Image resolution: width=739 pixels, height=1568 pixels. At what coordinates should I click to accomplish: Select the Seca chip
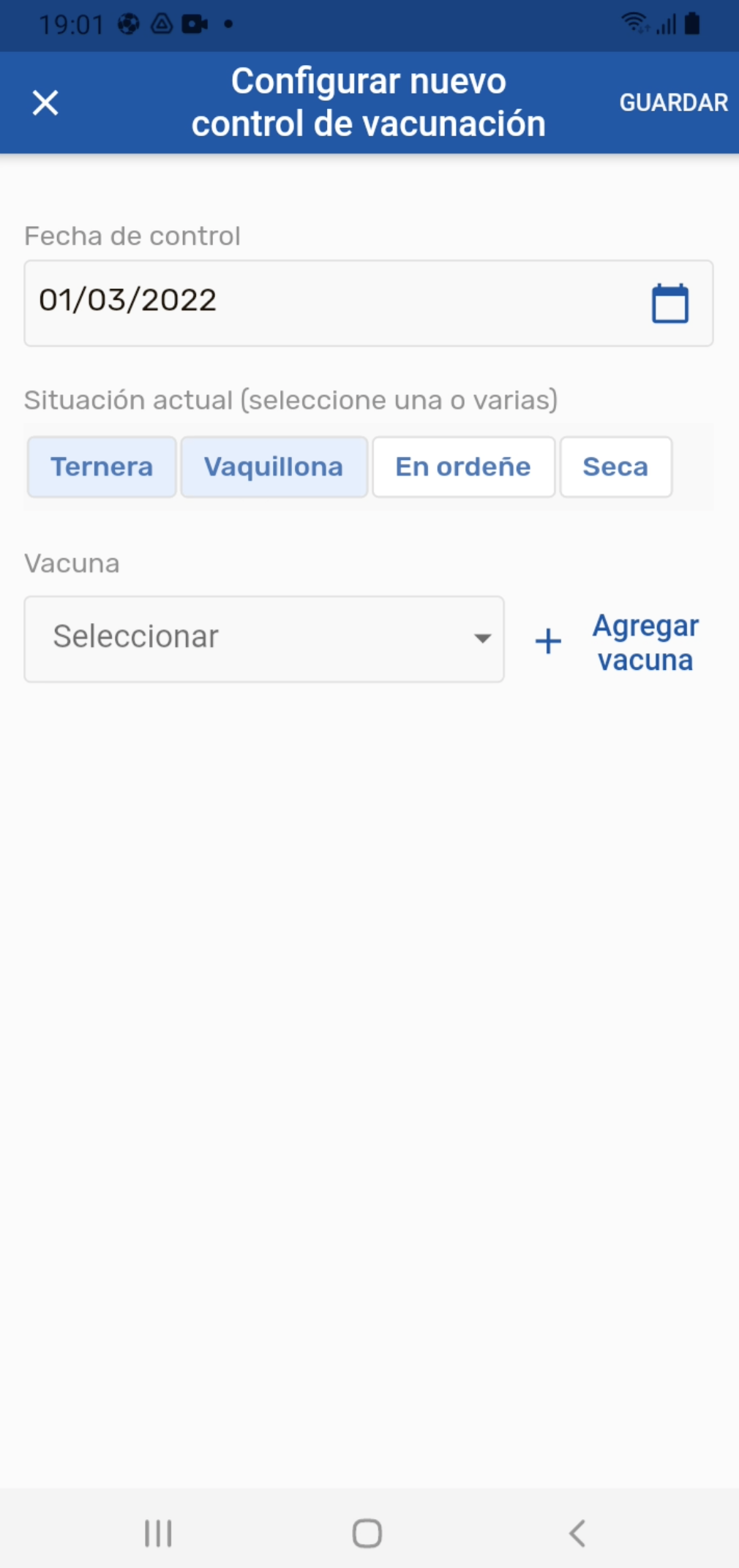[615, 467]
